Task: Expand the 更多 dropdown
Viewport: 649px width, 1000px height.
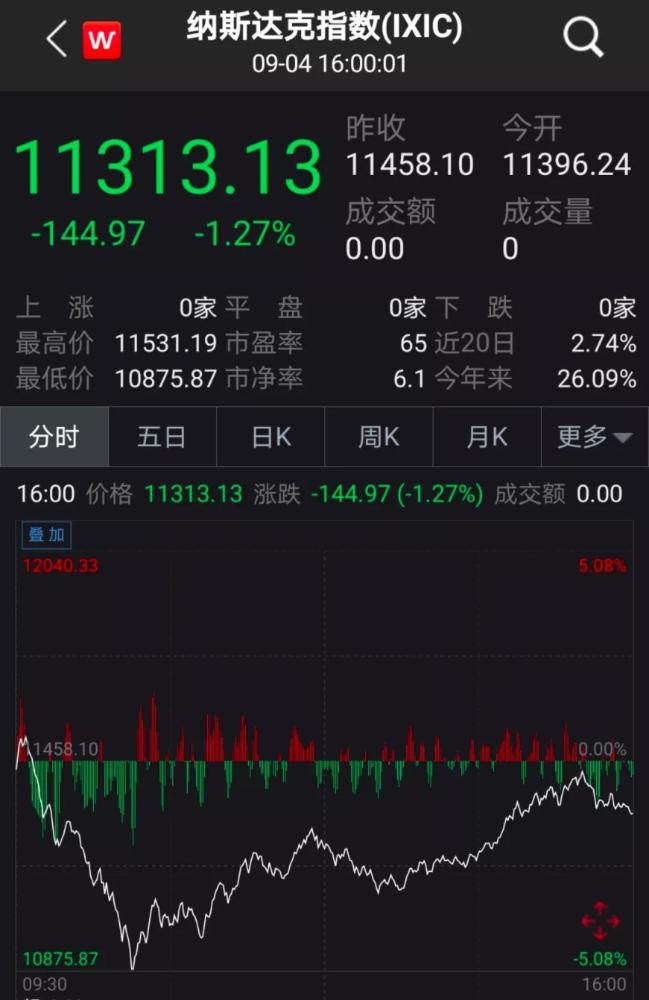Action: 594,437
